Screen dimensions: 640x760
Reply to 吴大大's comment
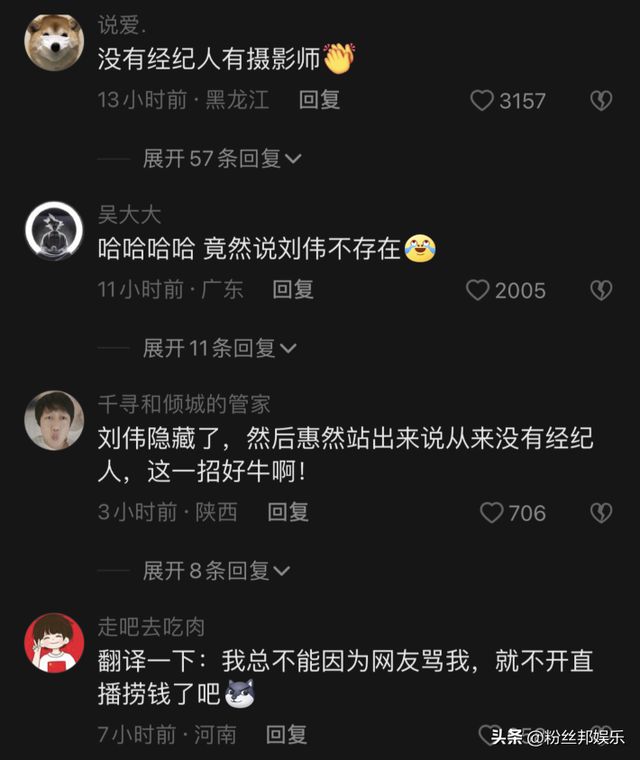(293, 290)
